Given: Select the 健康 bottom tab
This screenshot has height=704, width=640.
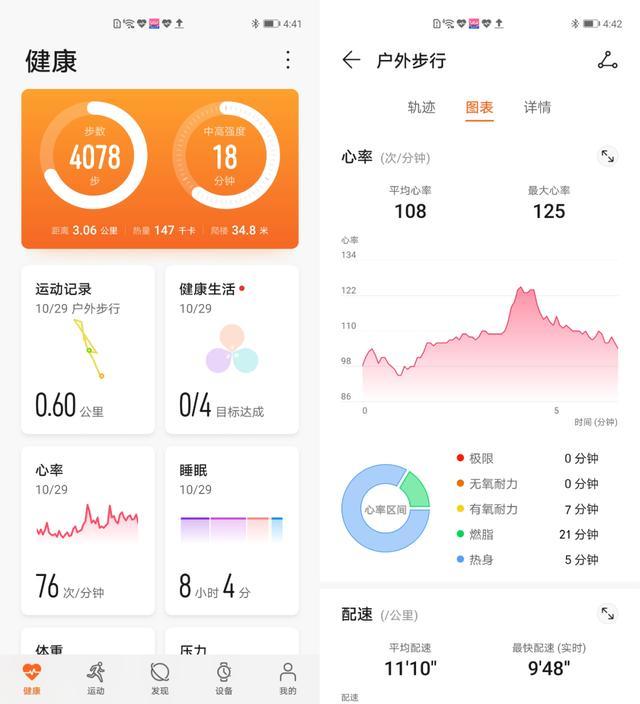Looking at the screenshot, I should pyautogui.click(x=32, y=678).
